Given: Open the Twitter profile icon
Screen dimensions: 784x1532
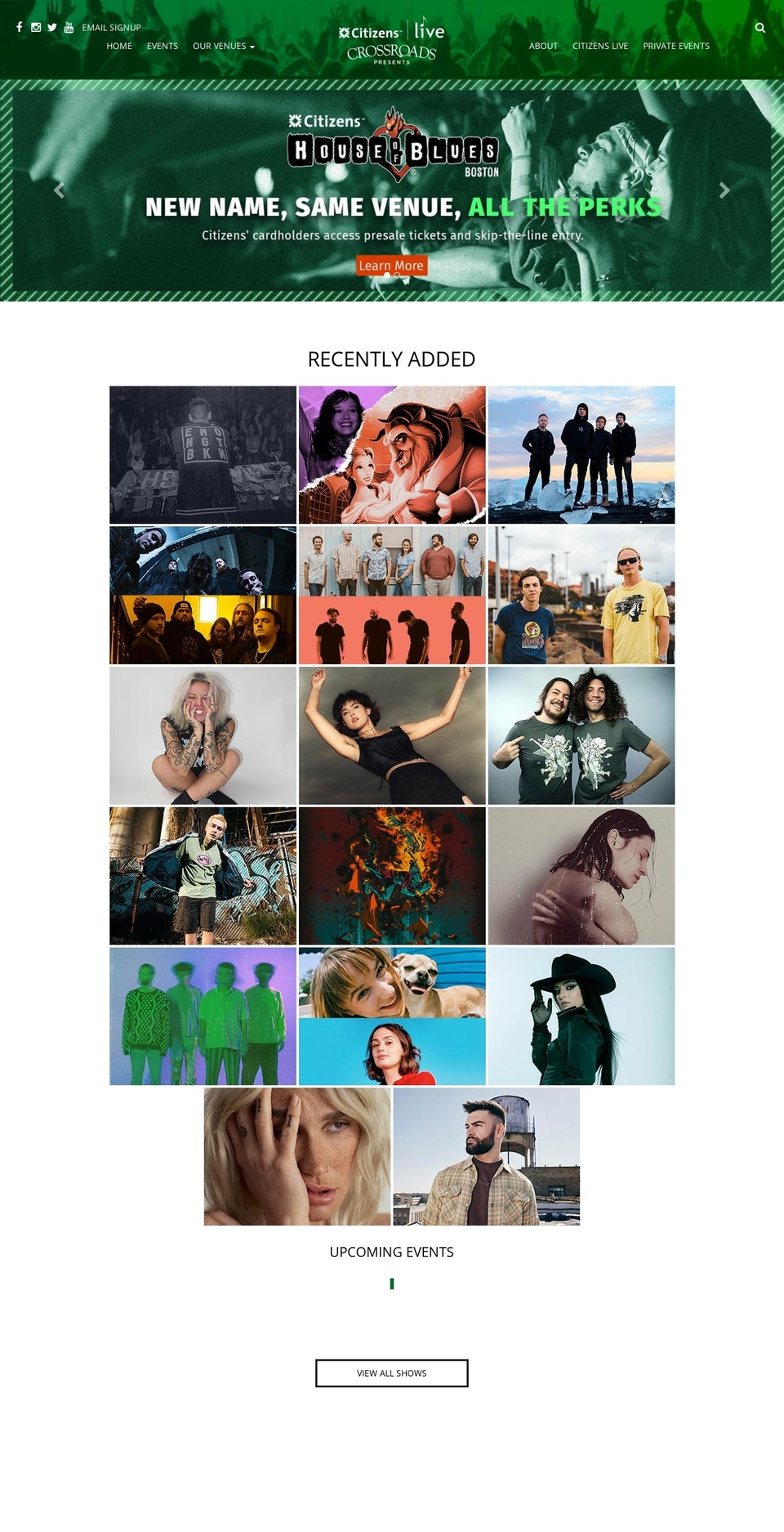Looking at the screenshot, I should pyautogui.click(x=52, y=27).
